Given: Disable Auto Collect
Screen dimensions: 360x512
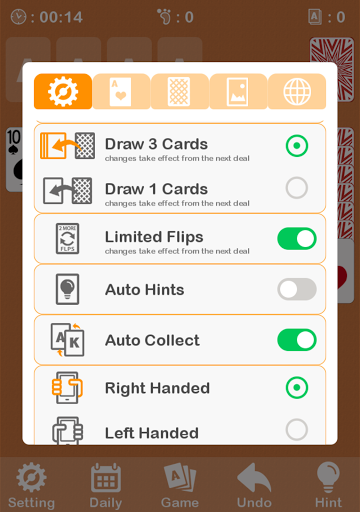Looking at the screenshot, I should pos(297,340).
